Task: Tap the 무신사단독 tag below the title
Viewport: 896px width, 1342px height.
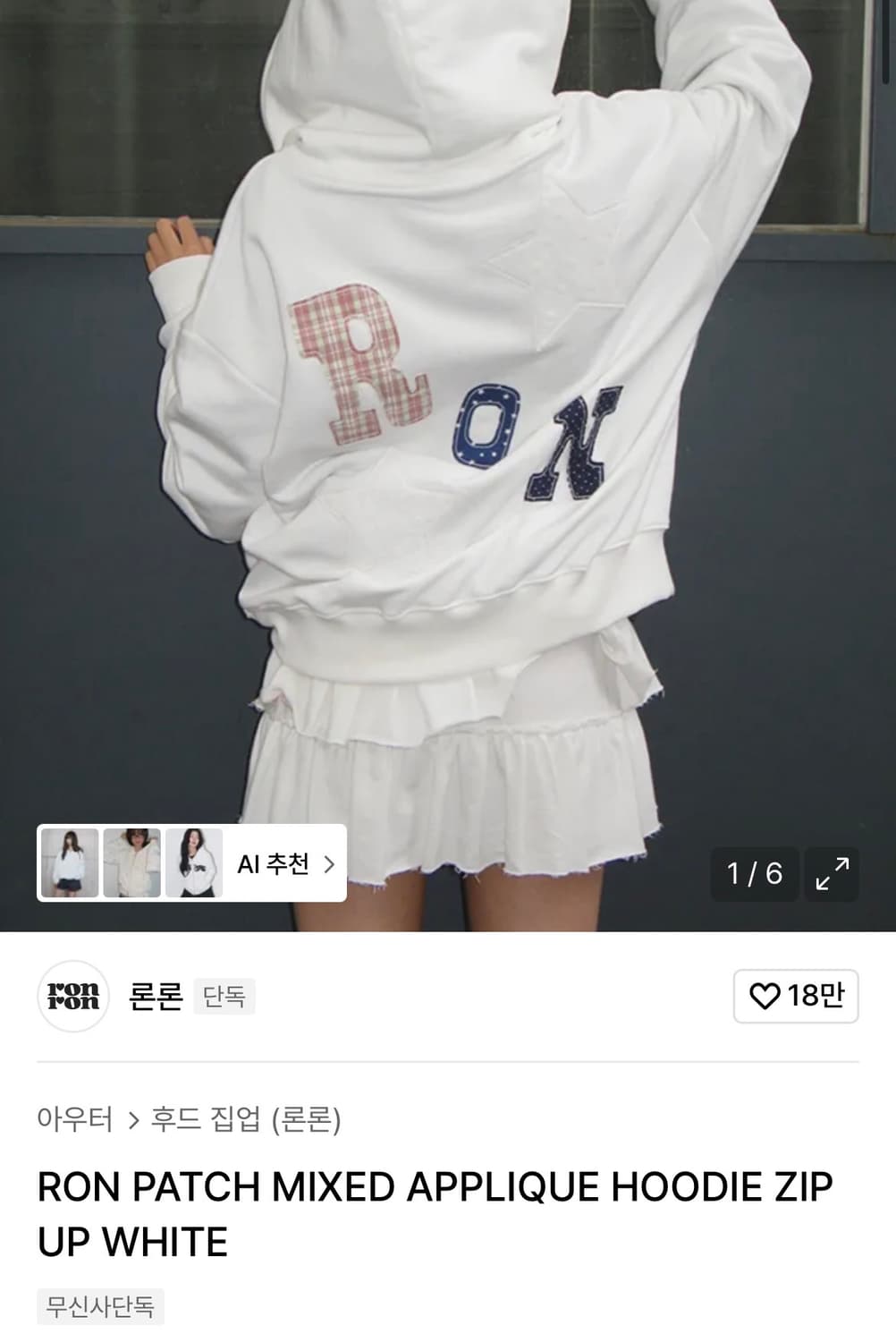Action: coord(99,1308)
